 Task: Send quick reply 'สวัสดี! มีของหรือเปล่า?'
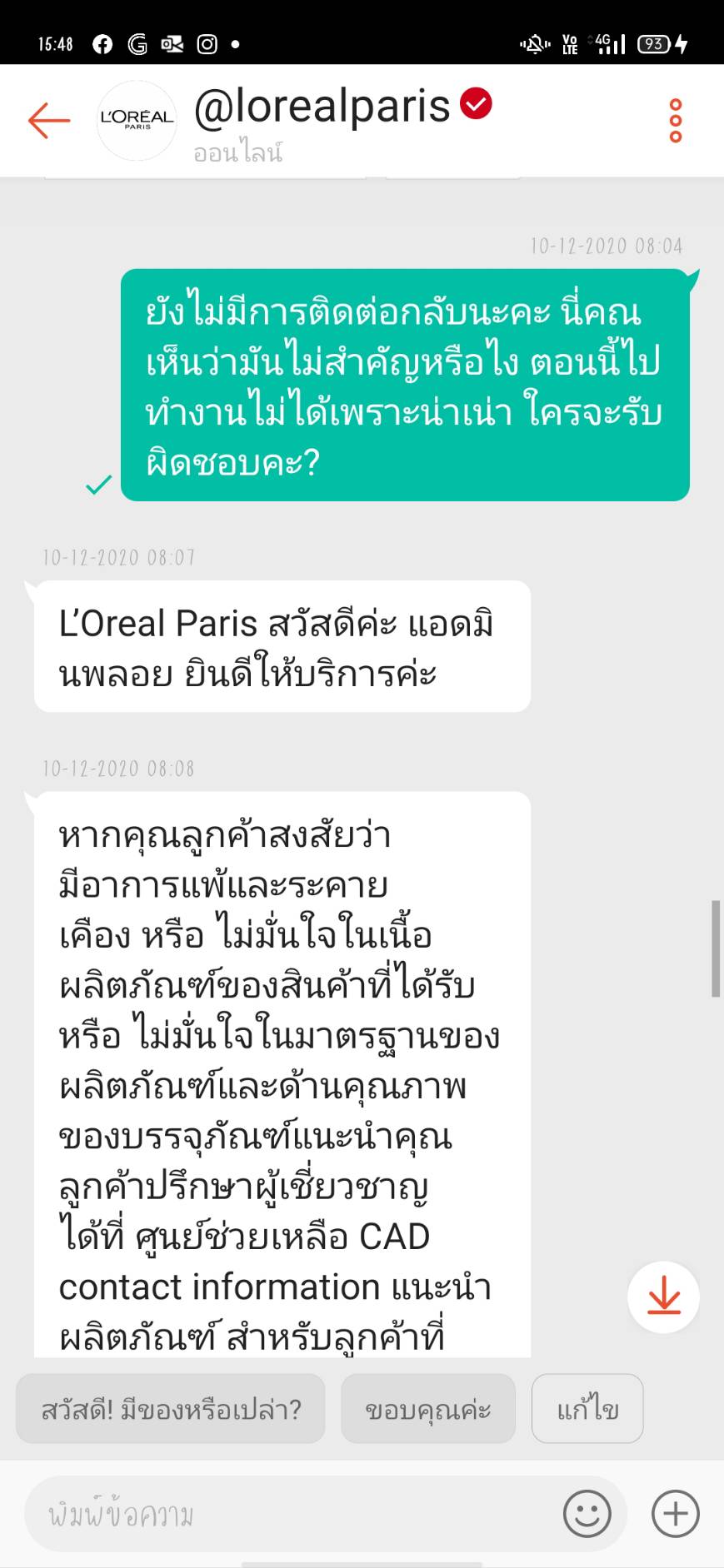pyautogui.click(x=171, y=1408)
